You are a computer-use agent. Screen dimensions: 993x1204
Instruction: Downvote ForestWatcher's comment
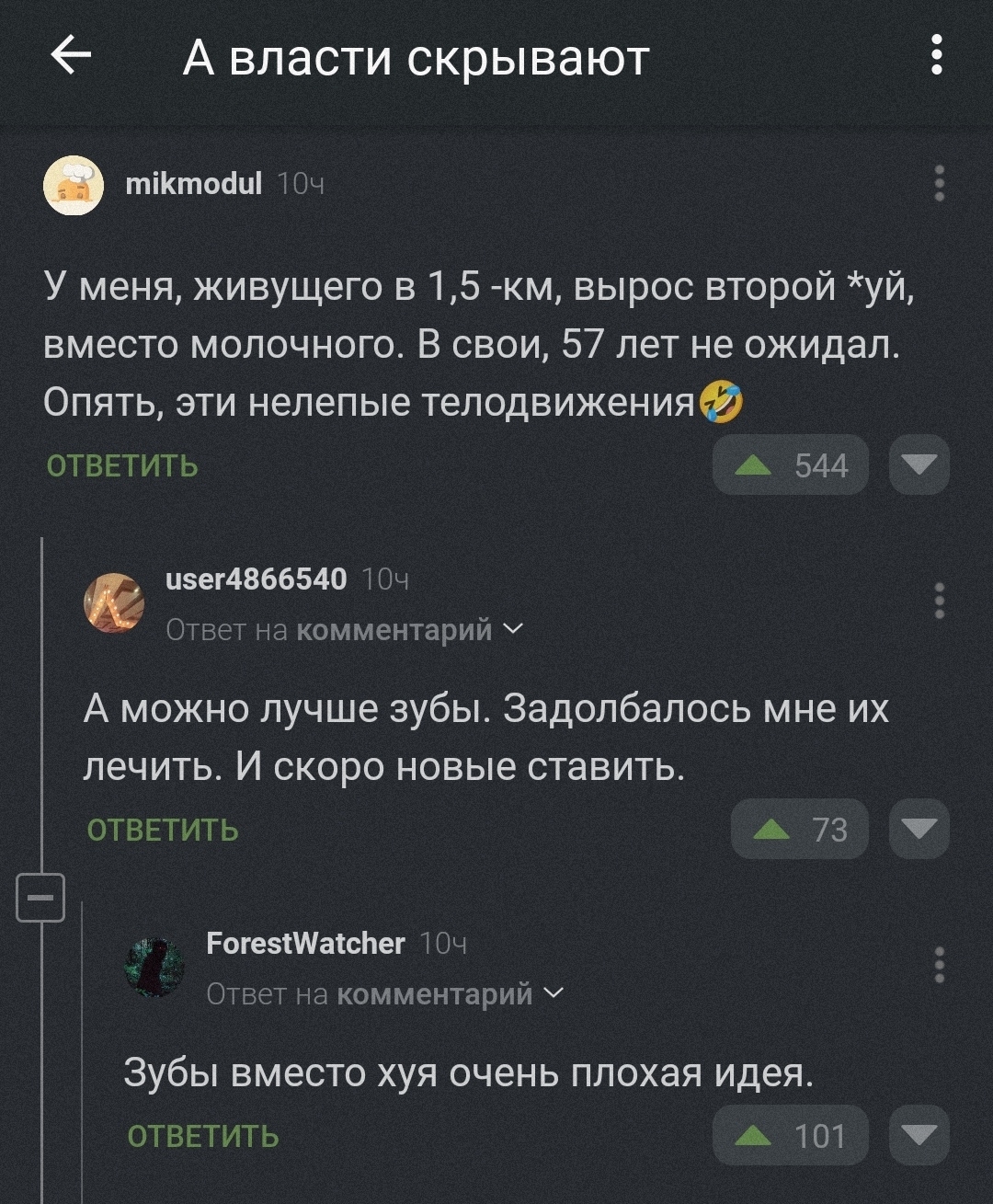919,1135
